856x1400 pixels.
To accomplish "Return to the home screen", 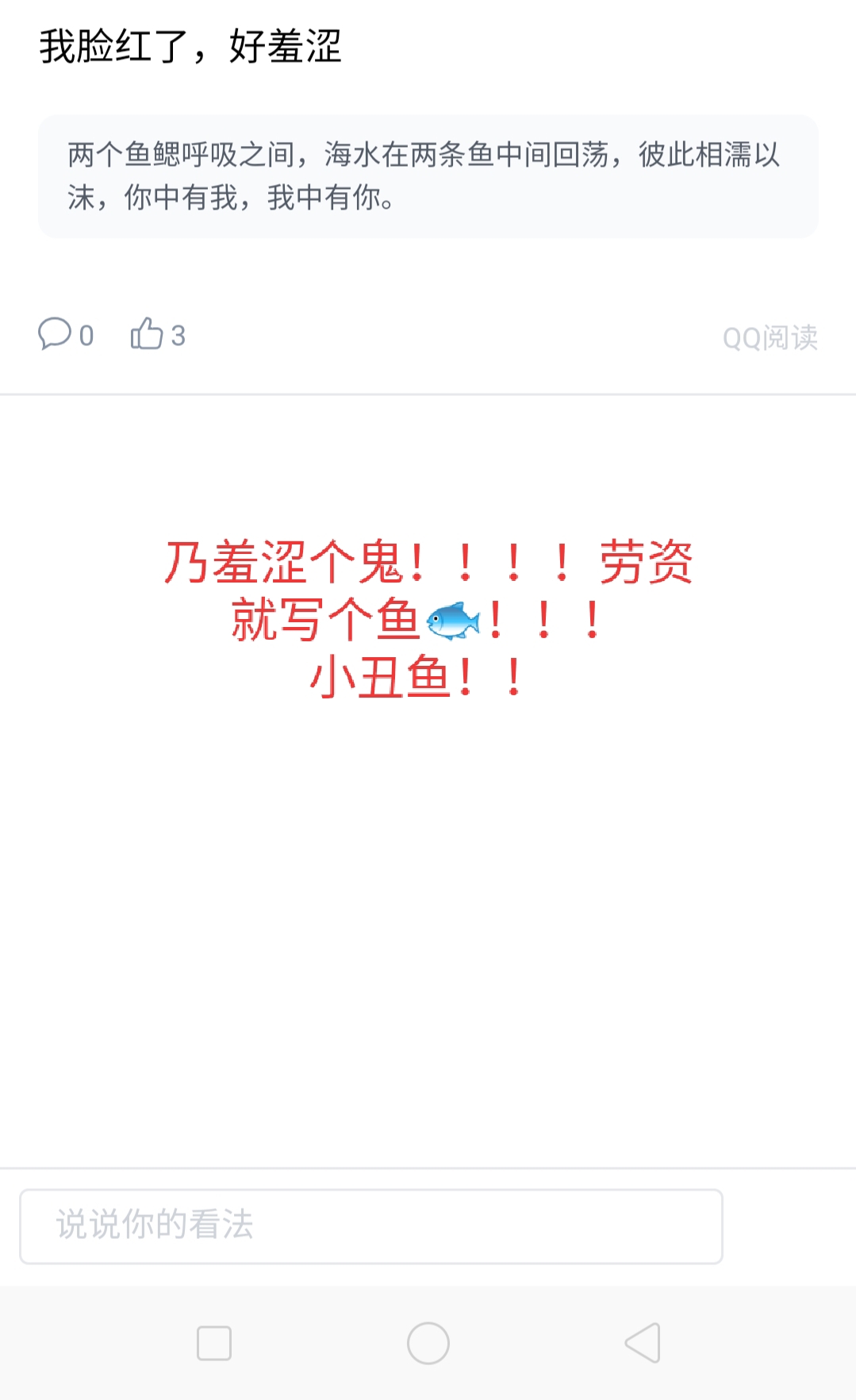I will 428,1343.
